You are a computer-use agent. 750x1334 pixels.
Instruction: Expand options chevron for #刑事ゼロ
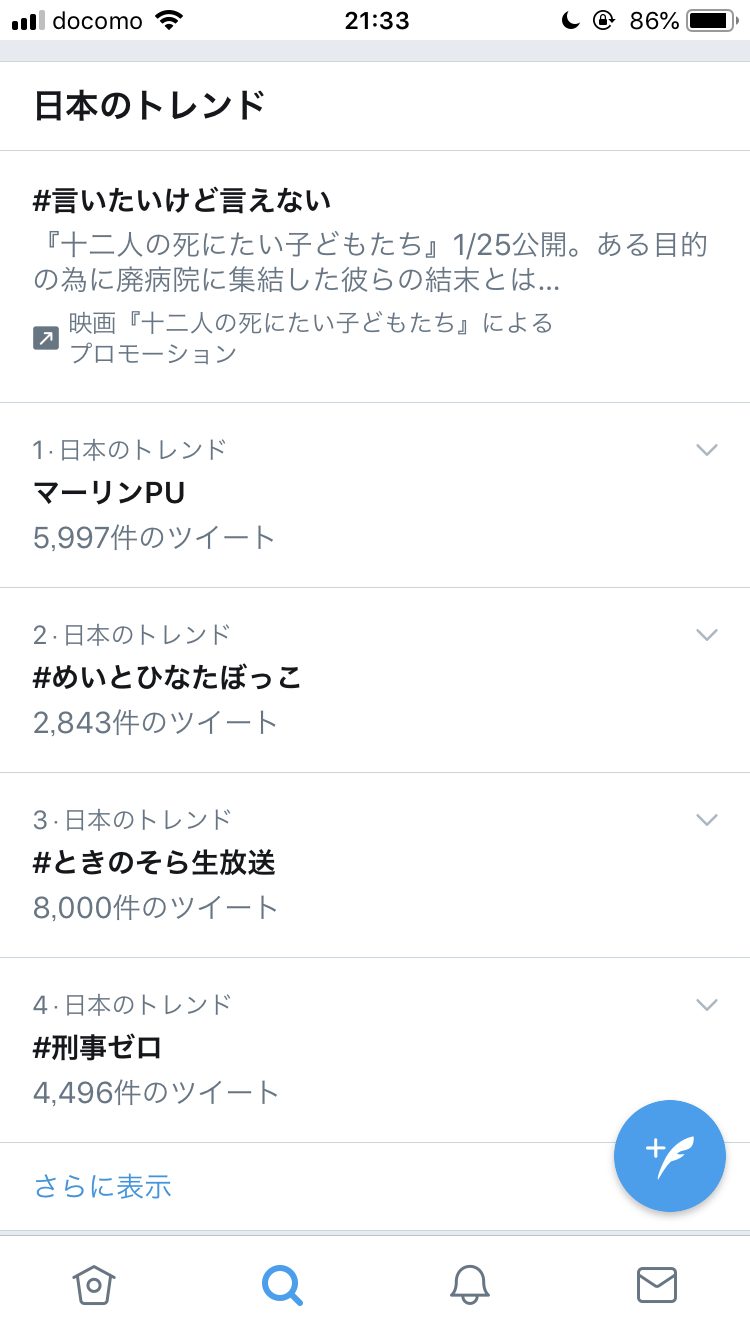point(706,1005)
